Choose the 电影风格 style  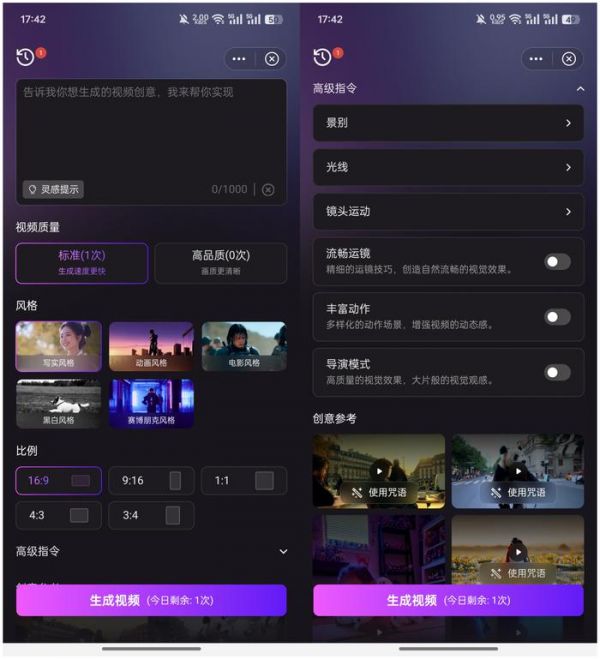pyautogui.click(x=244, y=346)
